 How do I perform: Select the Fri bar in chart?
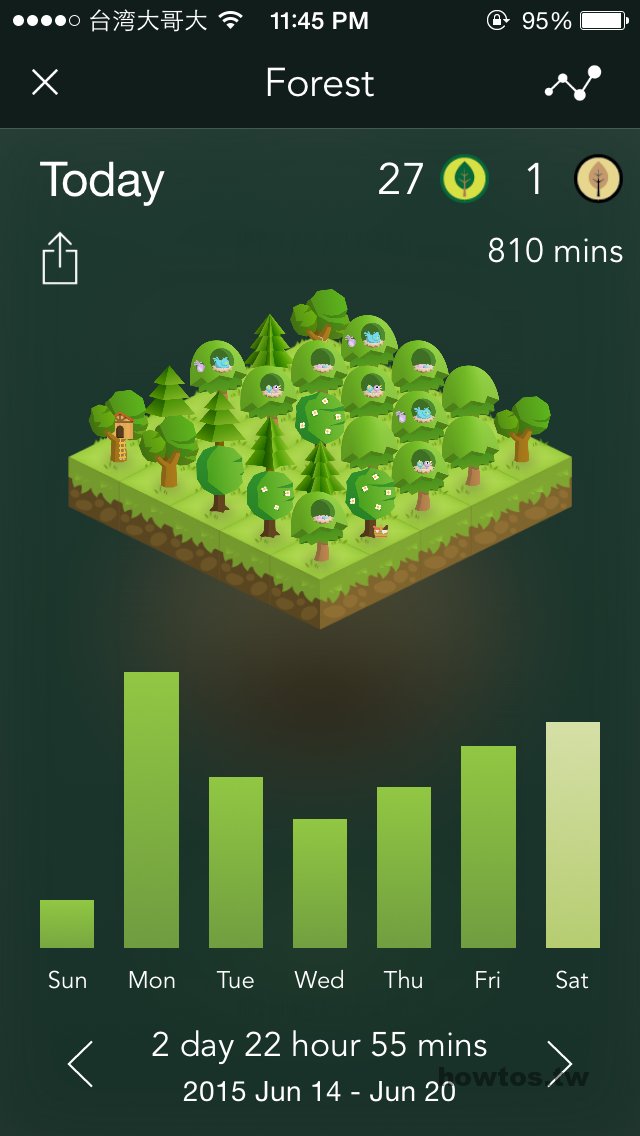tap(489, 847)
